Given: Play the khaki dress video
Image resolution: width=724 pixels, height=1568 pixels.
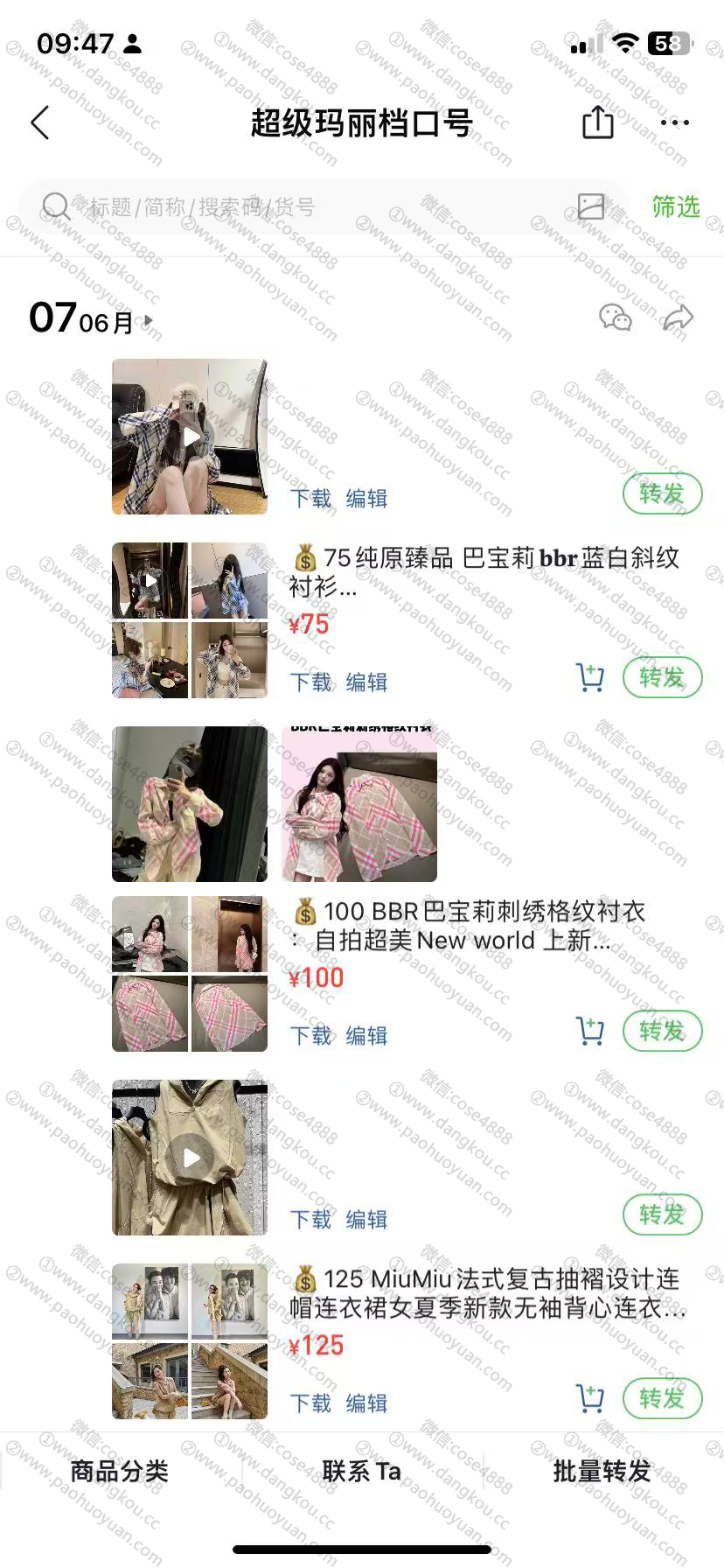Looking at the screenshot, I should point(190,1158).
